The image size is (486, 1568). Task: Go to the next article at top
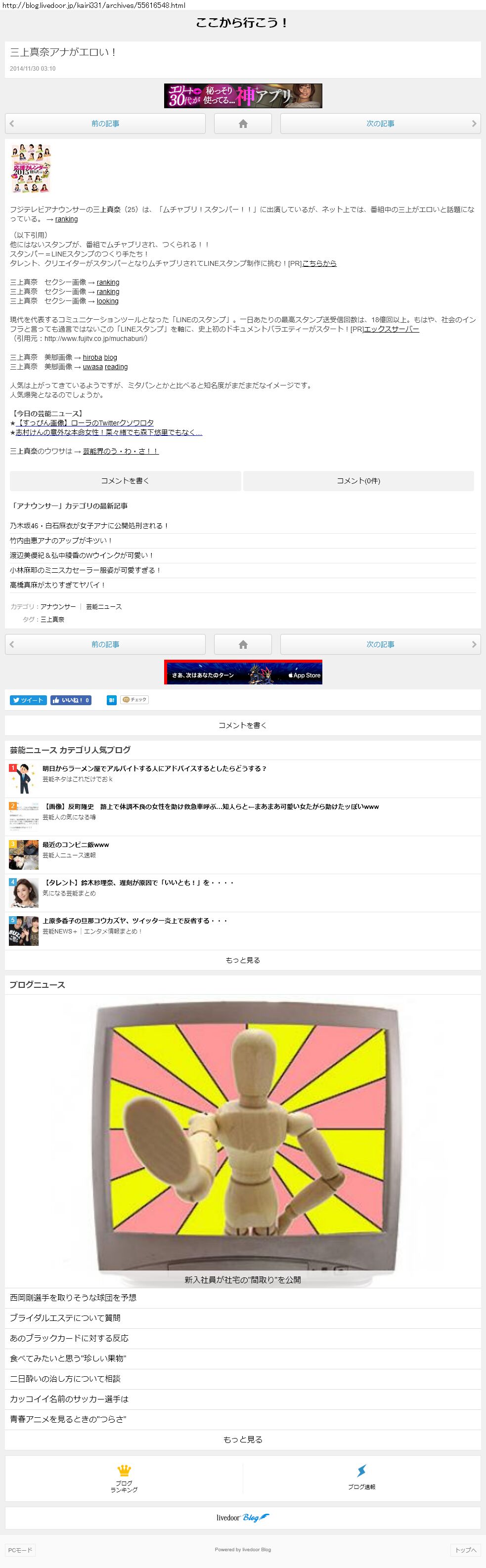click(x=380, y=124)
